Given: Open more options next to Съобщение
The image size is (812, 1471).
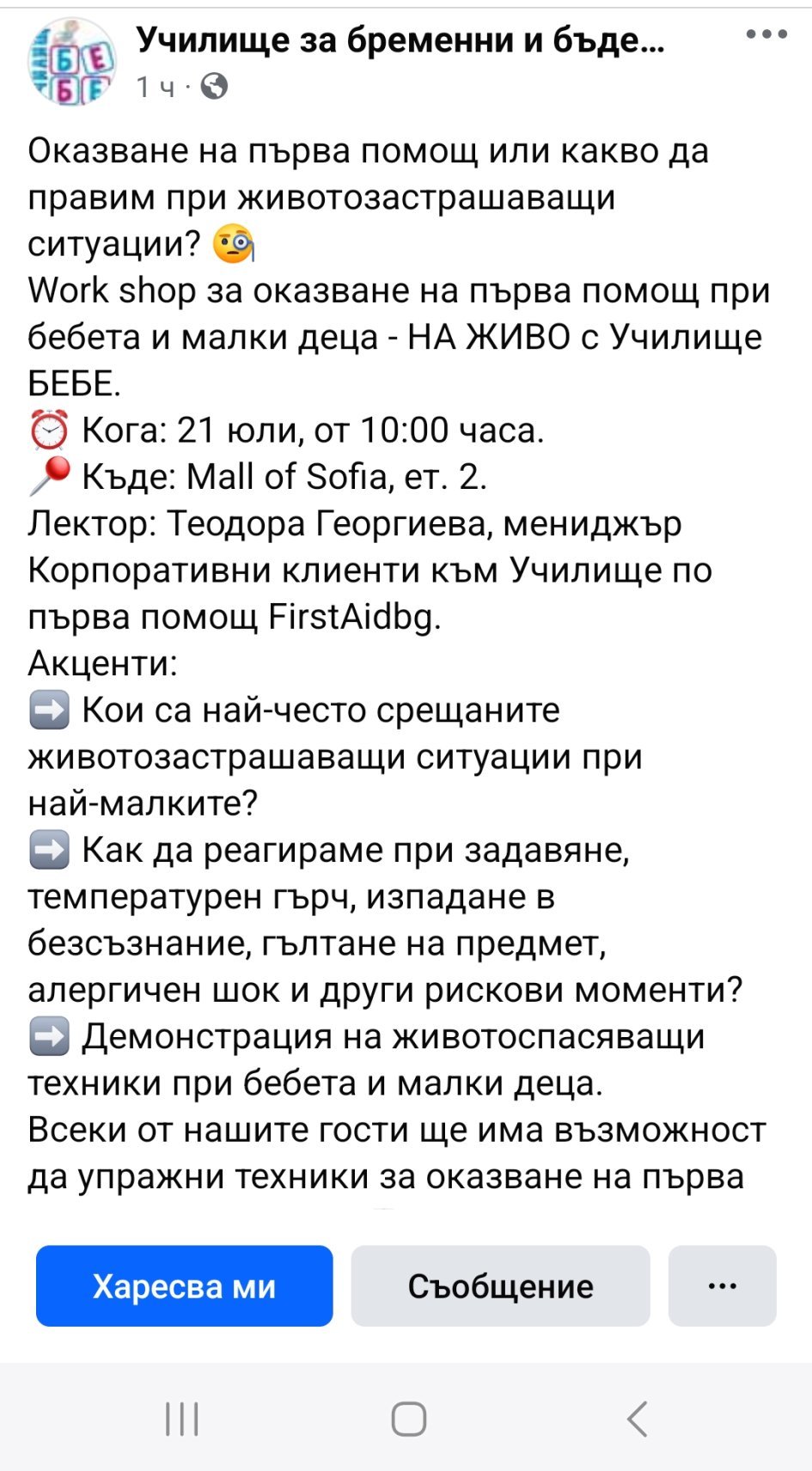Looking at the screenshot, I should (x=722, y=1285).
